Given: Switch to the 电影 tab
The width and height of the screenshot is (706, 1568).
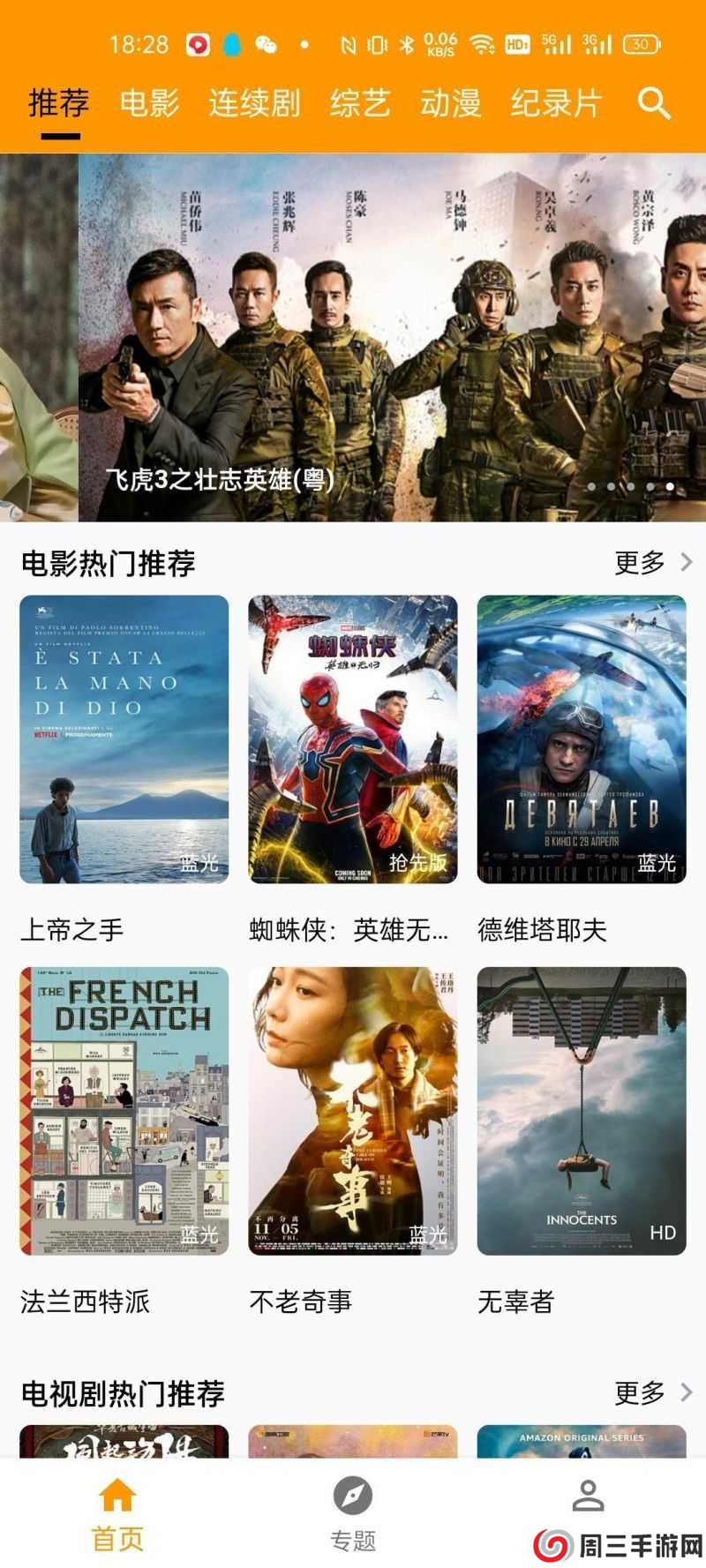Looking at the screenshot, I should click(150, 103).
